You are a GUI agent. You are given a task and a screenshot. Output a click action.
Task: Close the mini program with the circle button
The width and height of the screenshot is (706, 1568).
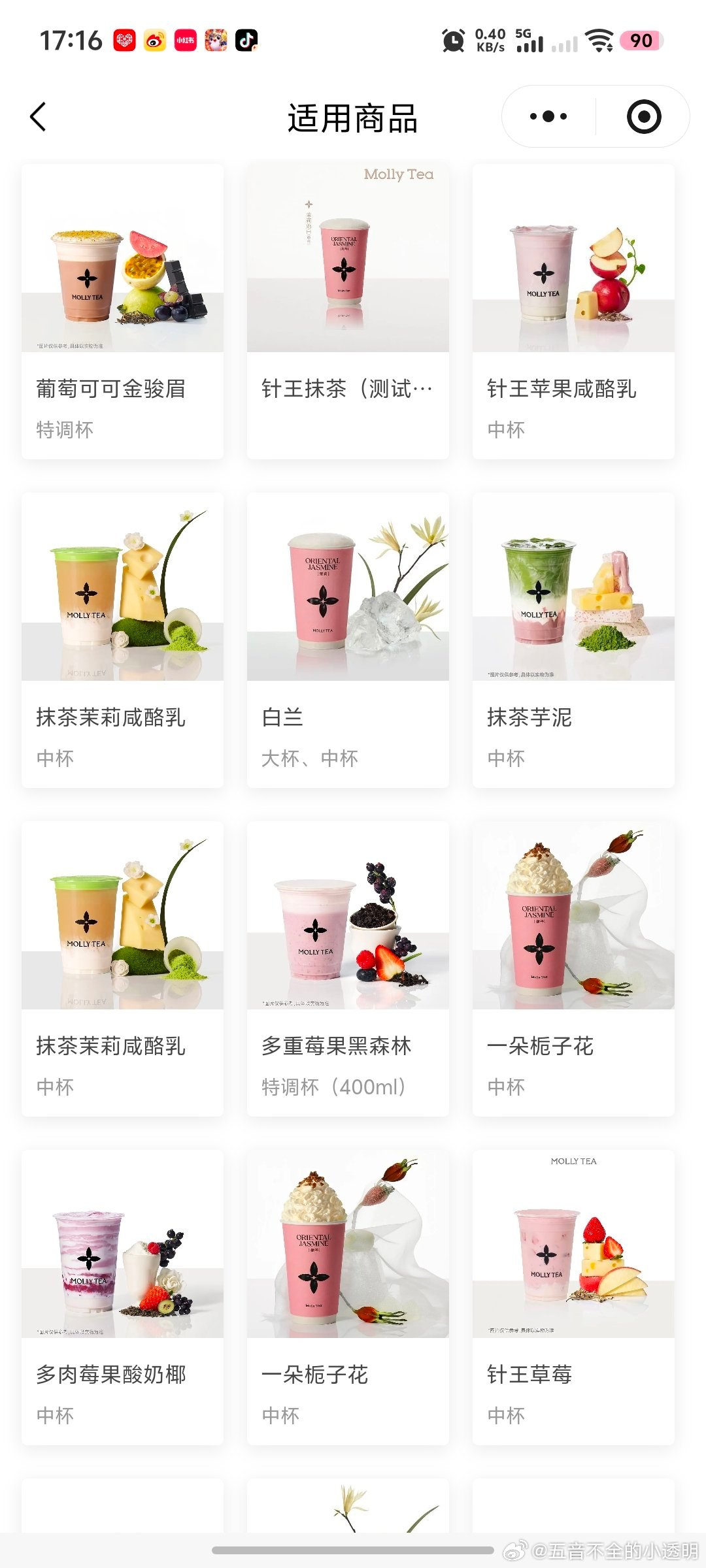click(x=643, y=117)
